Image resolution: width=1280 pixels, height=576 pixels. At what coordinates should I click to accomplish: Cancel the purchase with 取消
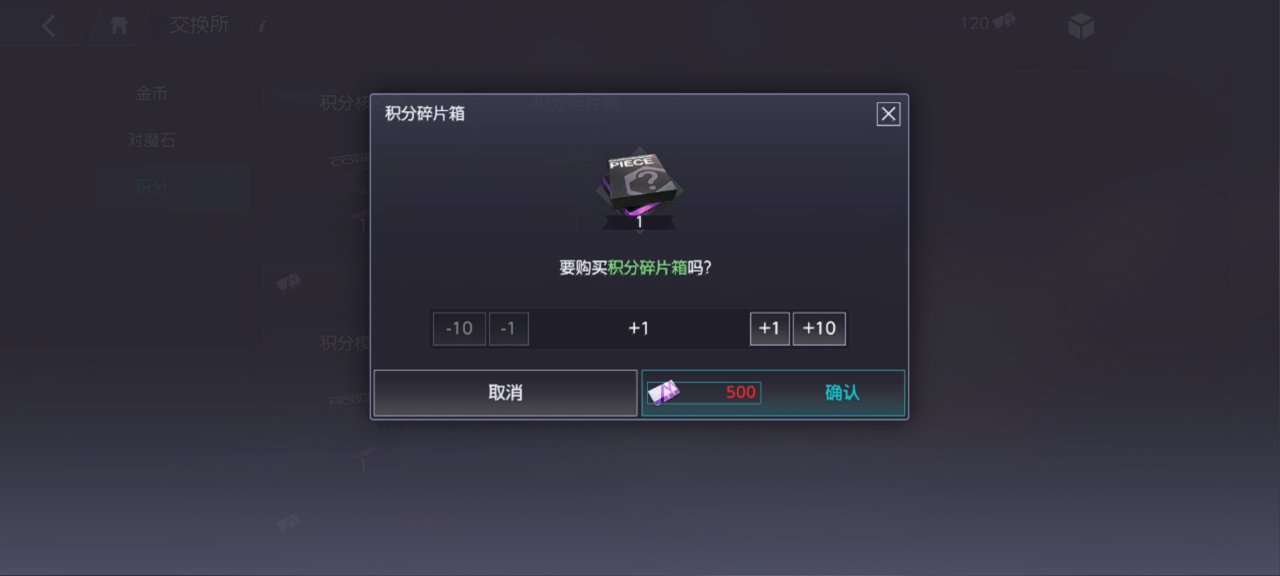click(505, 393)
